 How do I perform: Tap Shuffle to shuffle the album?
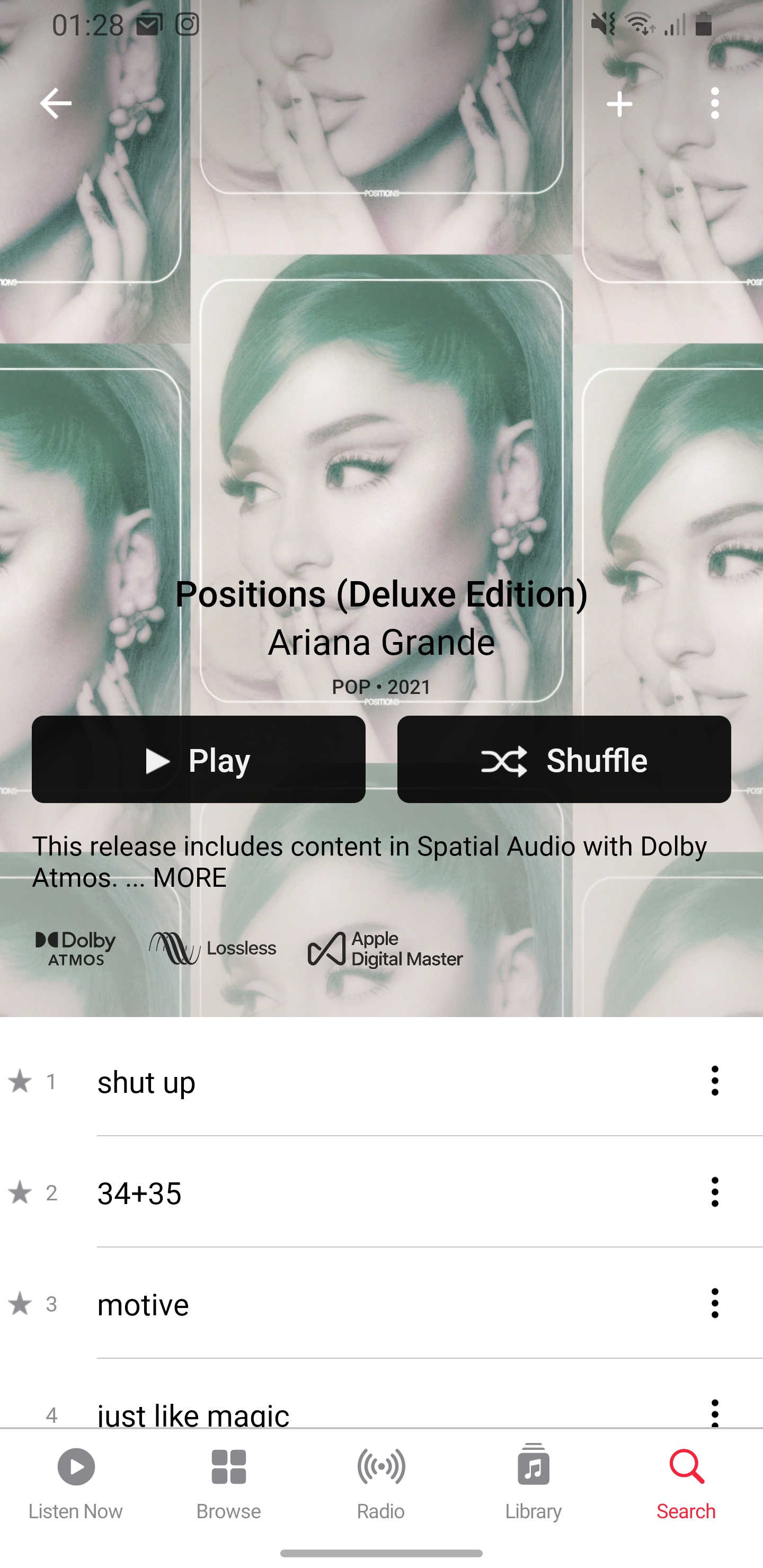click(x=563, y=760)
